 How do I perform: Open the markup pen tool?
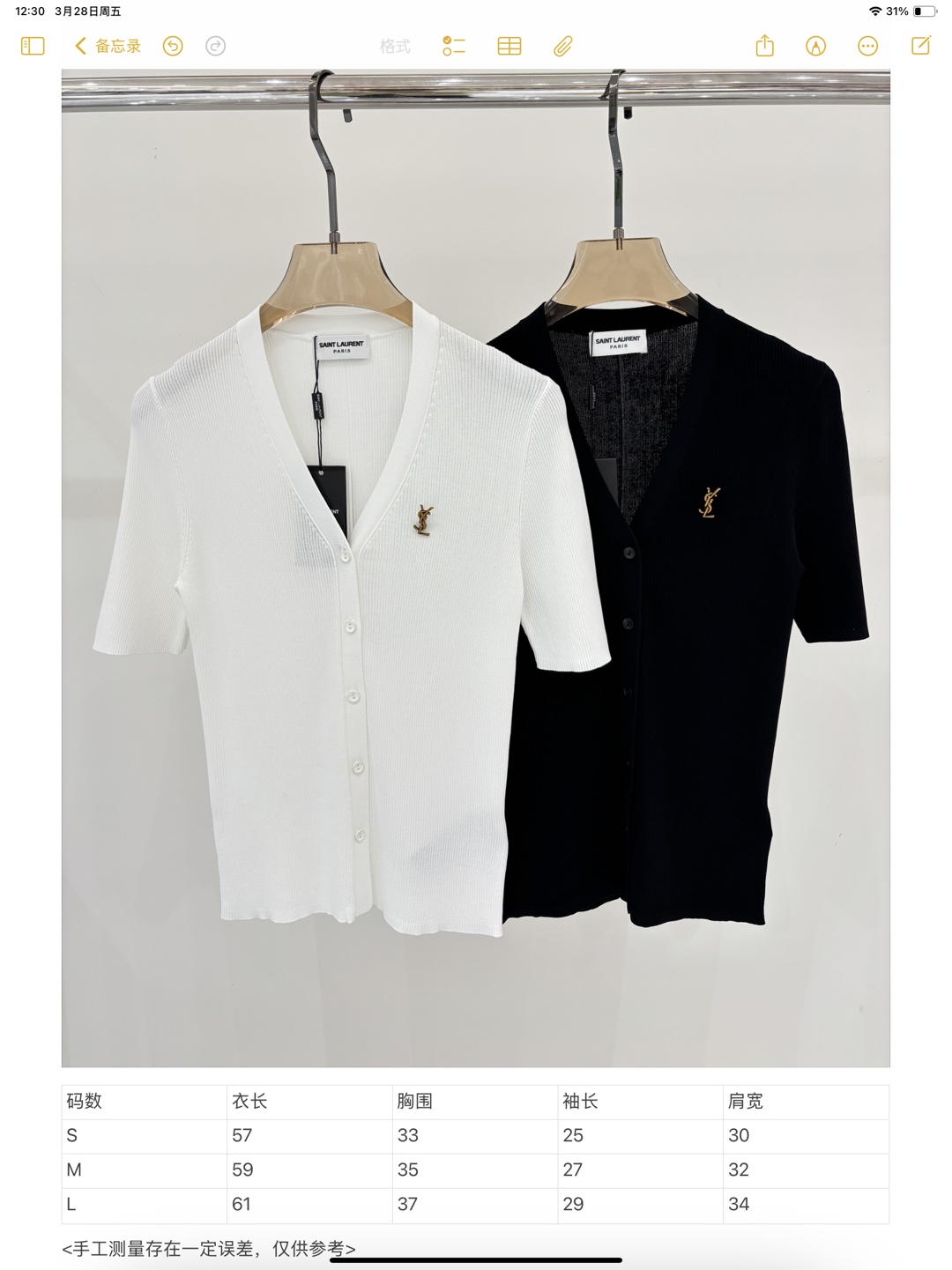[816, 46]
